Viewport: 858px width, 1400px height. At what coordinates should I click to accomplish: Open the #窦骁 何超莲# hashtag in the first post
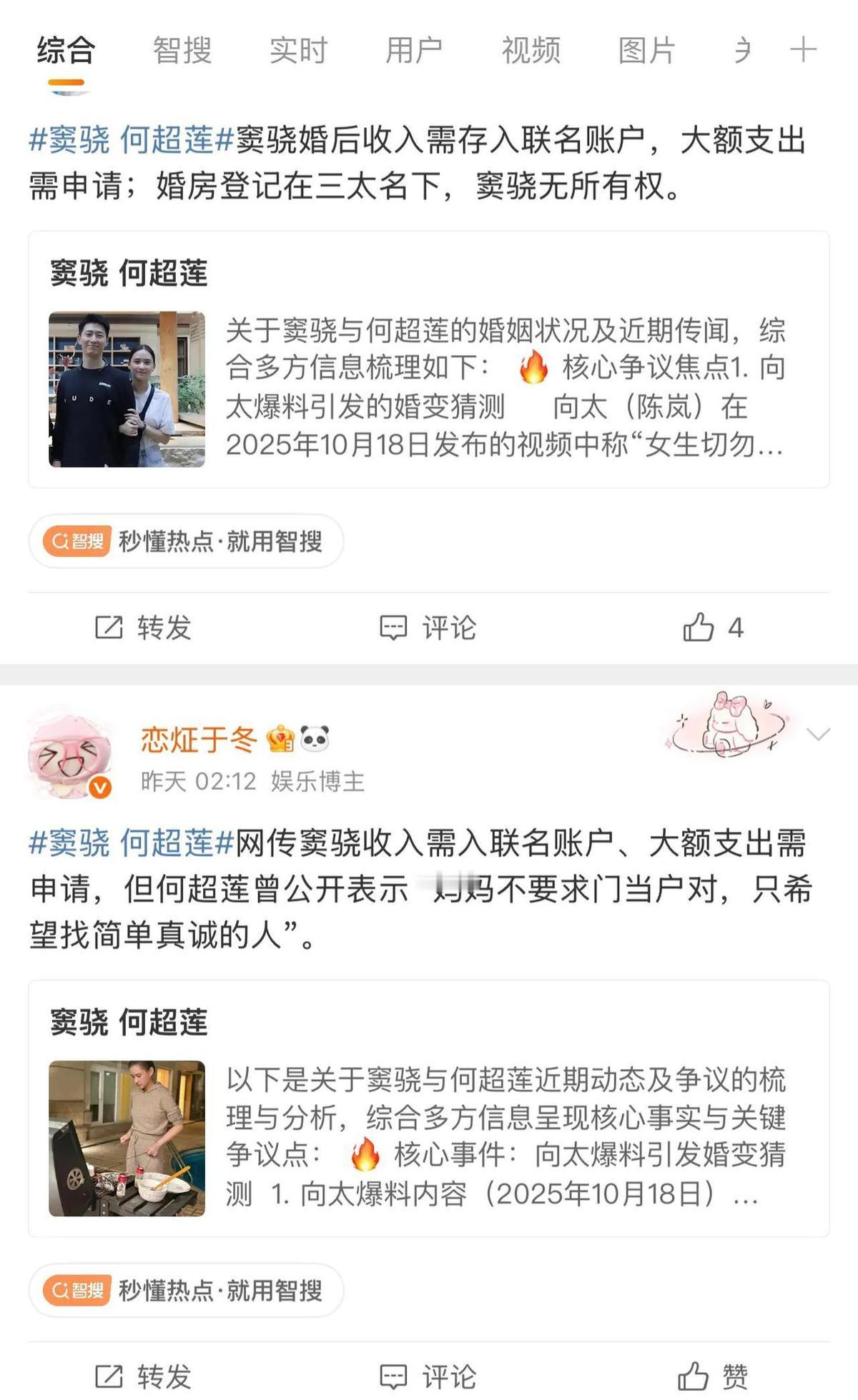(132, 140)
